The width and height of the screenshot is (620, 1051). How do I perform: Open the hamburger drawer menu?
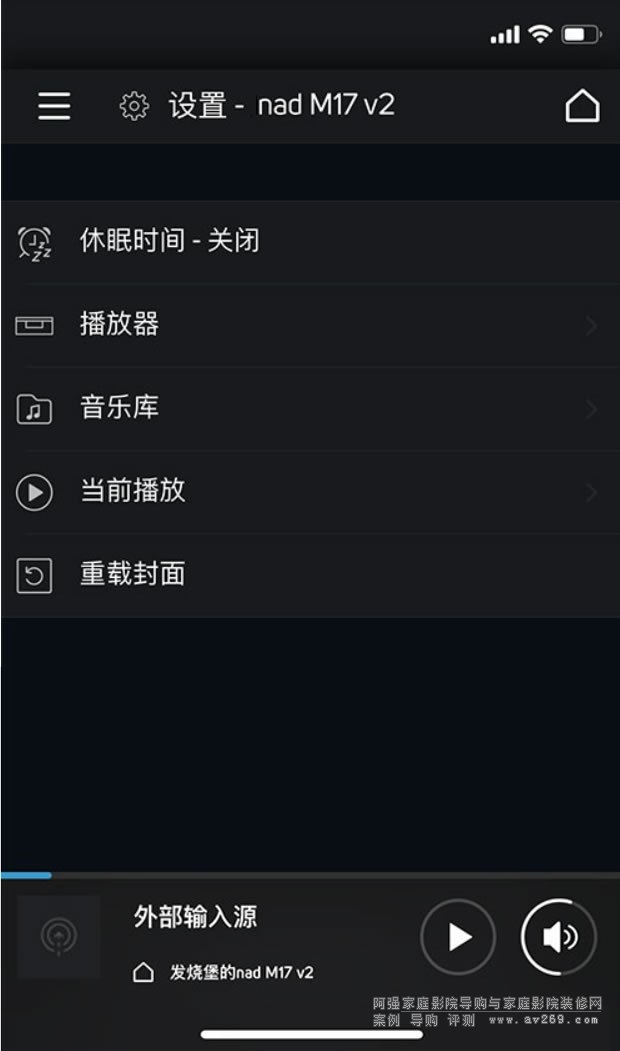[54, 106]
